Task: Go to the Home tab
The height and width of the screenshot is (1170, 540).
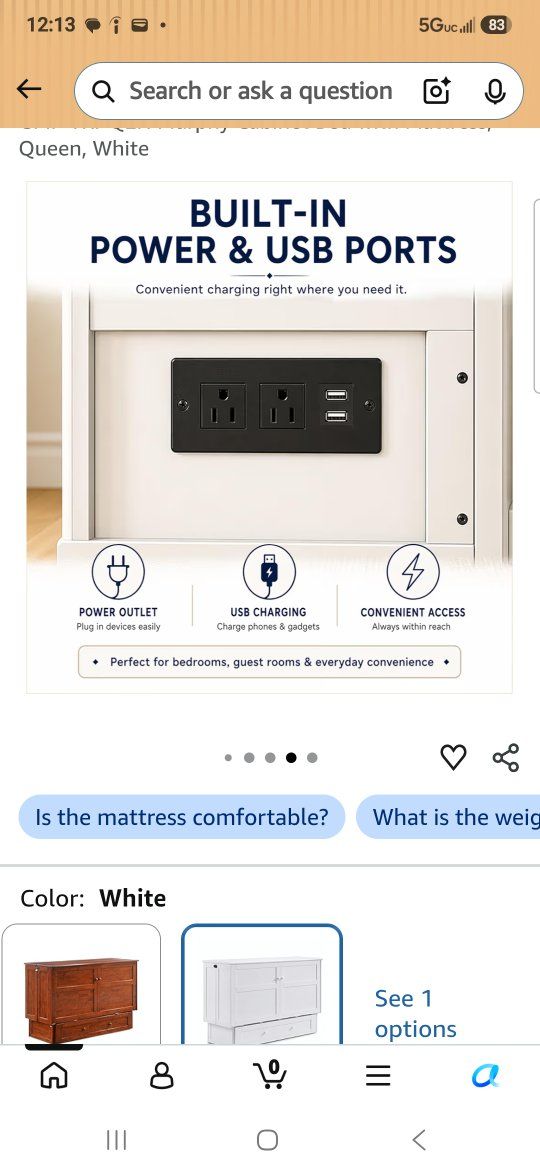Action: point(54,1075)
